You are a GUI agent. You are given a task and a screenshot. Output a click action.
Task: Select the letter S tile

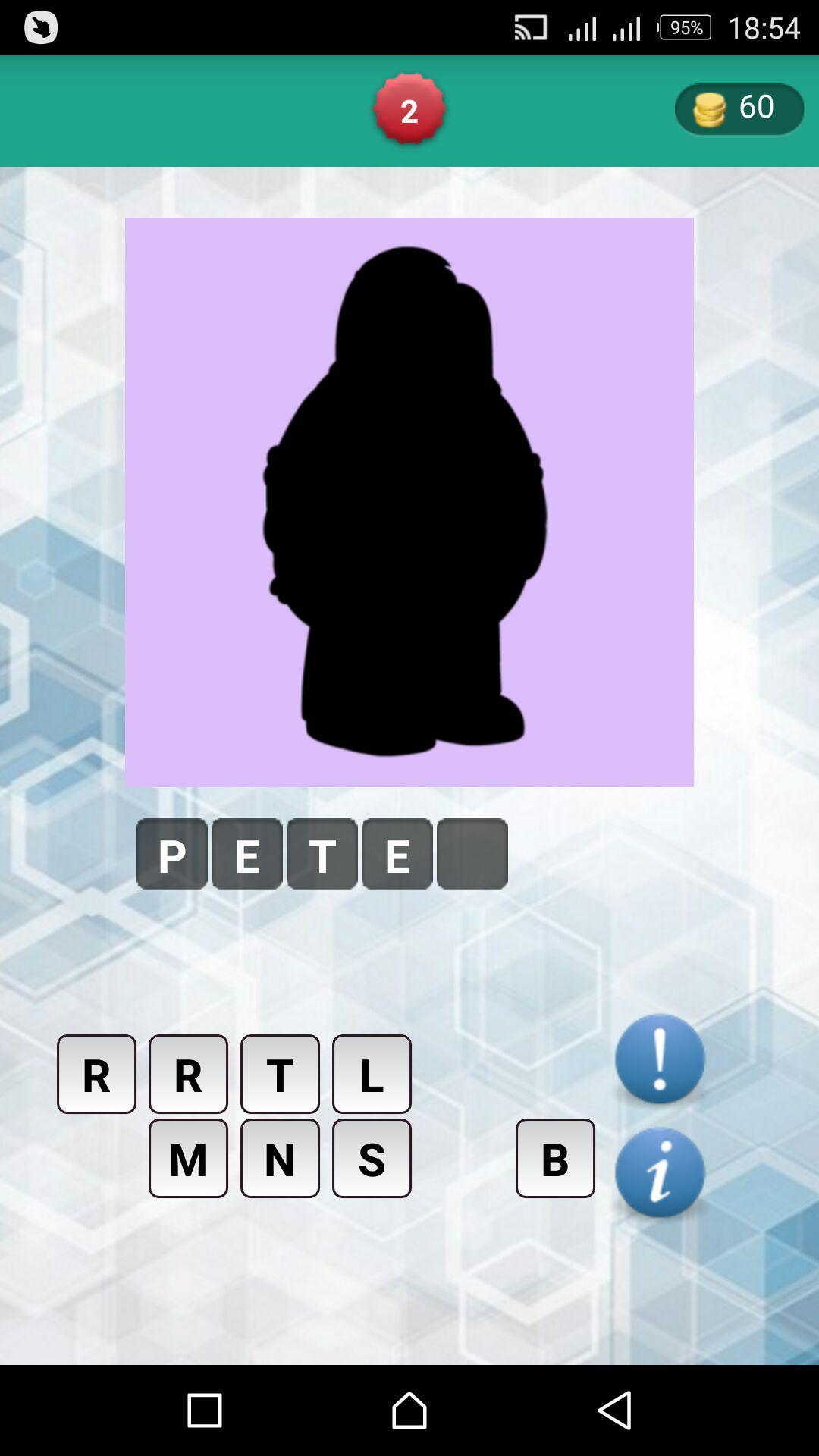(372, 1158)
